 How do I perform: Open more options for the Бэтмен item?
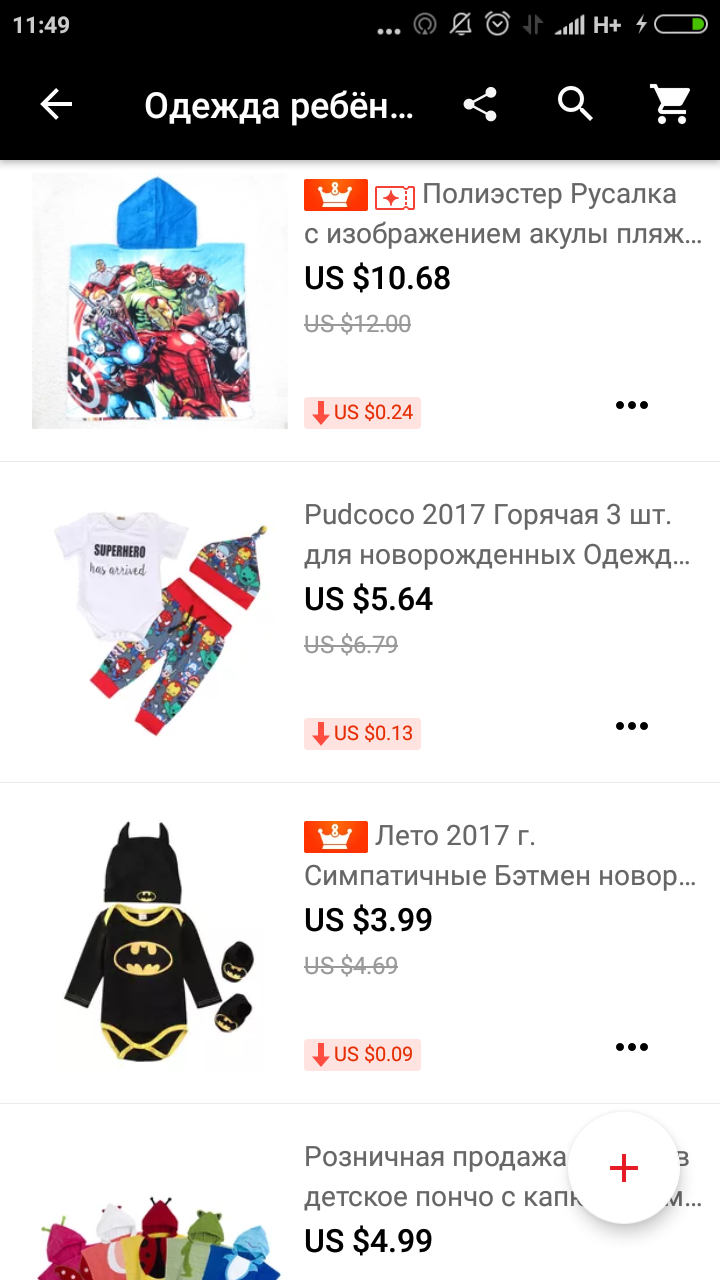click(632, 1047)
